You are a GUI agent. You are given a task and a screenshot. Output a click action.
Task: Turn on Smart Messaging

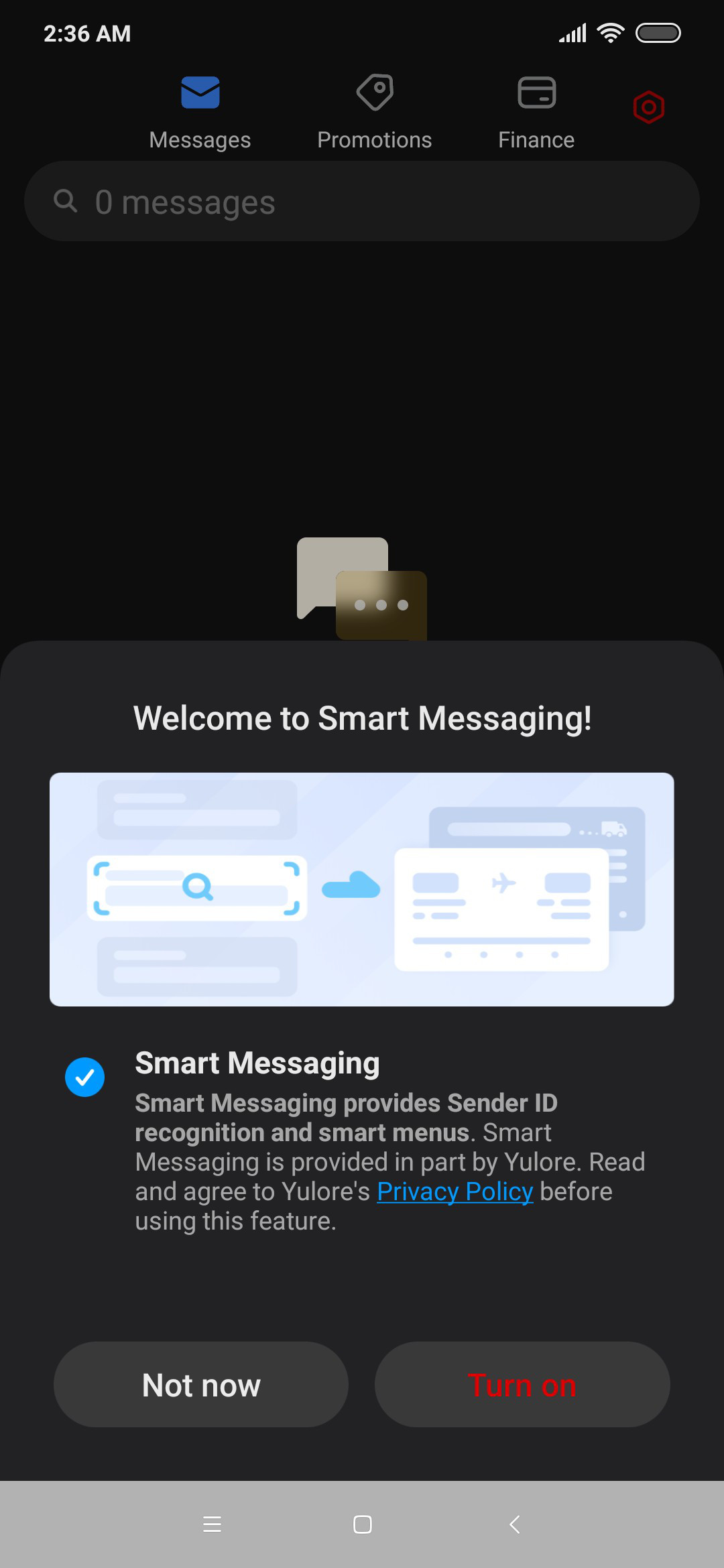[522, 1384]
